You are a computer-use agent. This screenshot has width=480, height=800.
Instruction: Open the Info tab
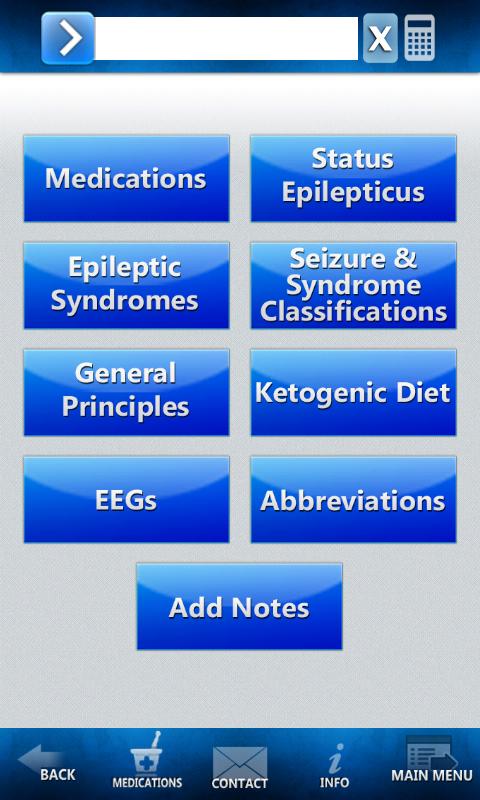(x=335, y=766)
